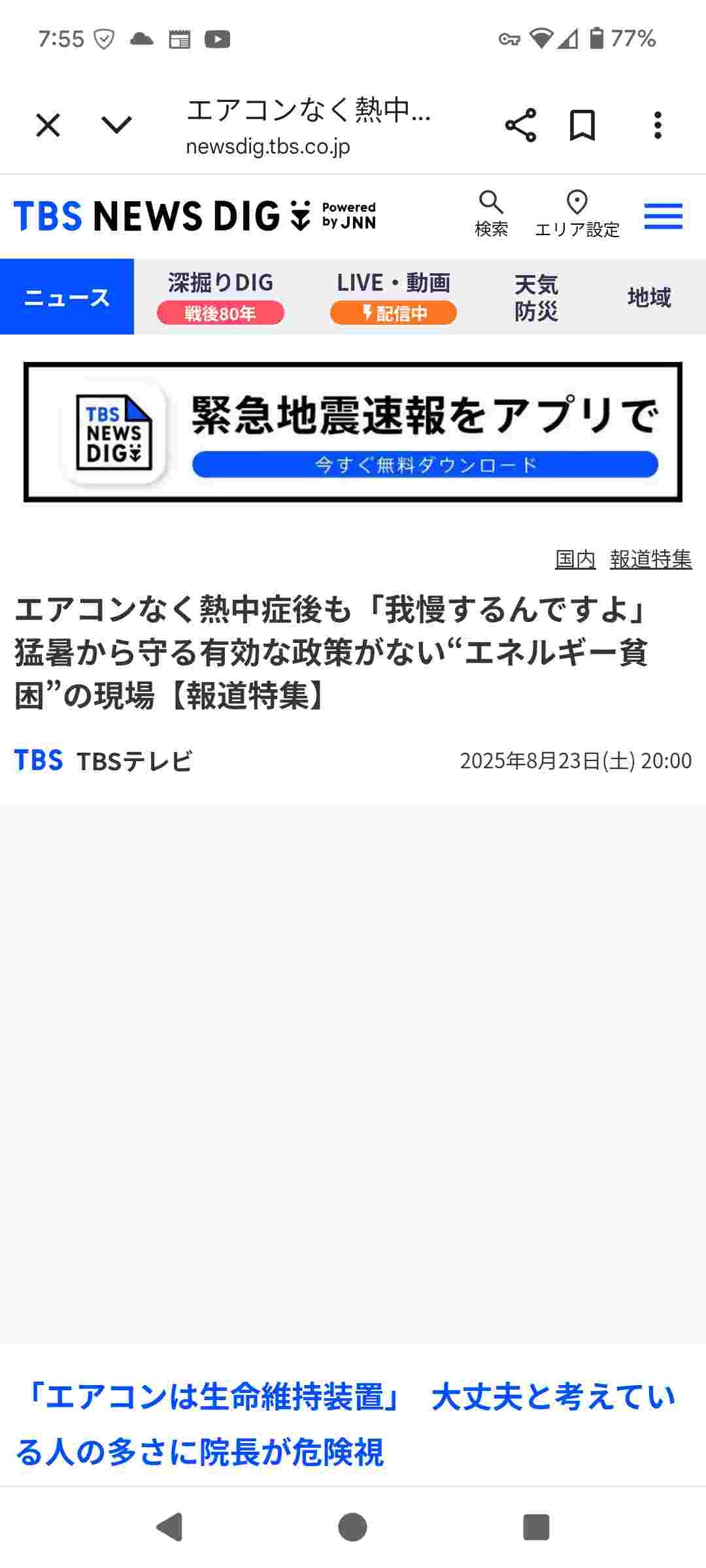Open the 地域 tab
The width and height of the screenshot is (706, 1568).
(648, 297)
